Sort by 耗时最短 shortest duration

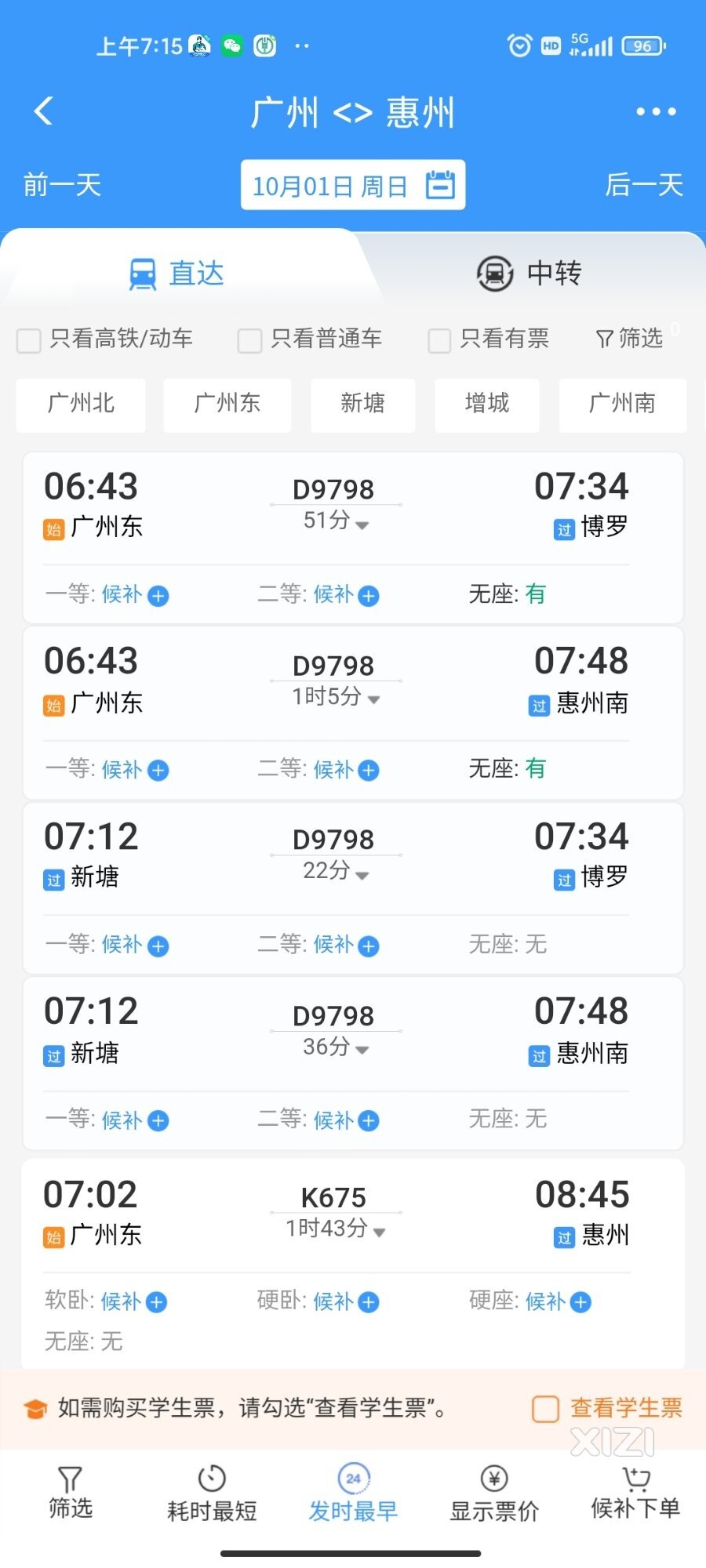pyautogui.click(x=212, y=1494)
